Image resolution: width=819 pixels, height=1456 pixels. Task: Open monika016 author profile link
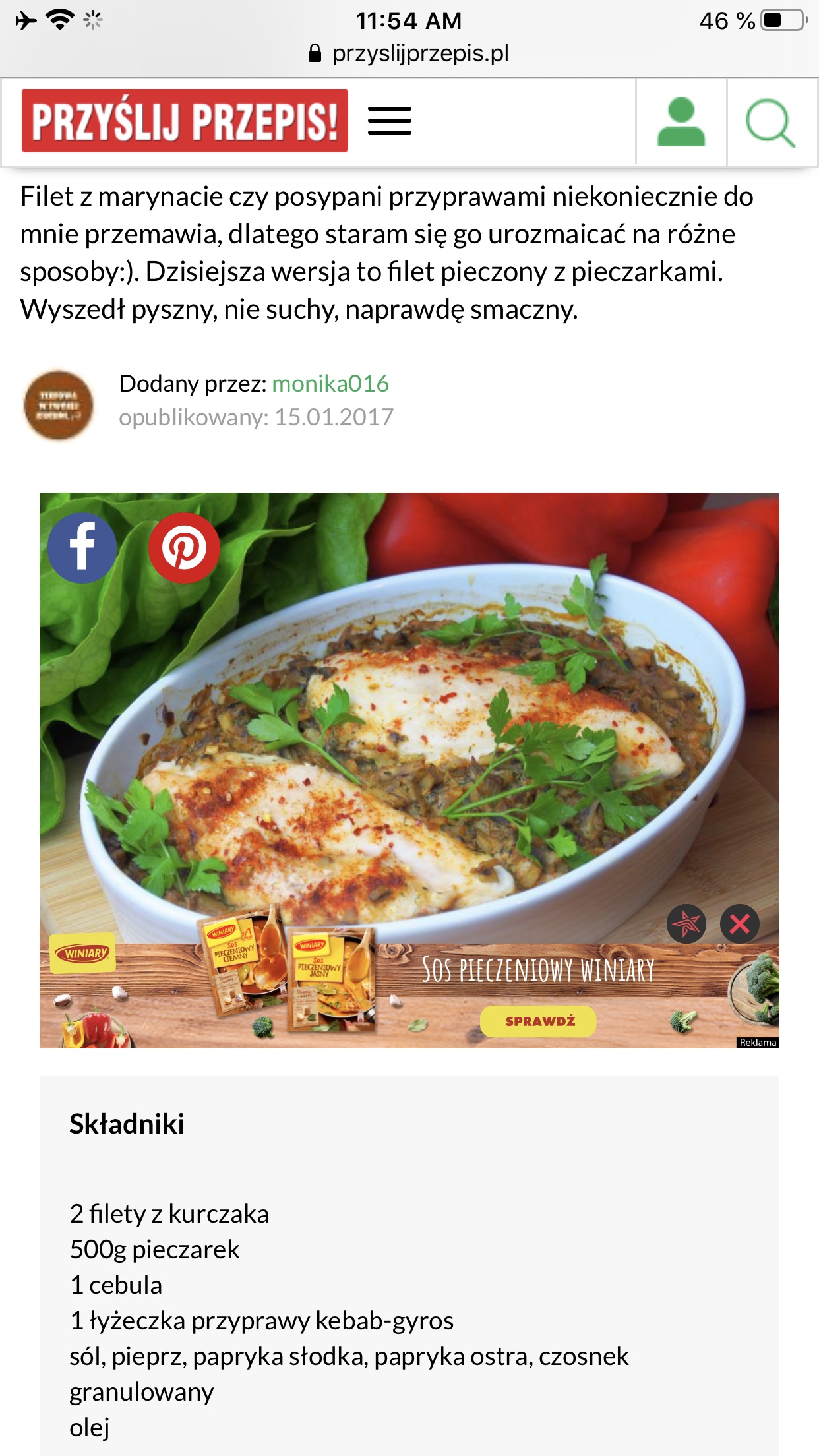tap(330, 384)
